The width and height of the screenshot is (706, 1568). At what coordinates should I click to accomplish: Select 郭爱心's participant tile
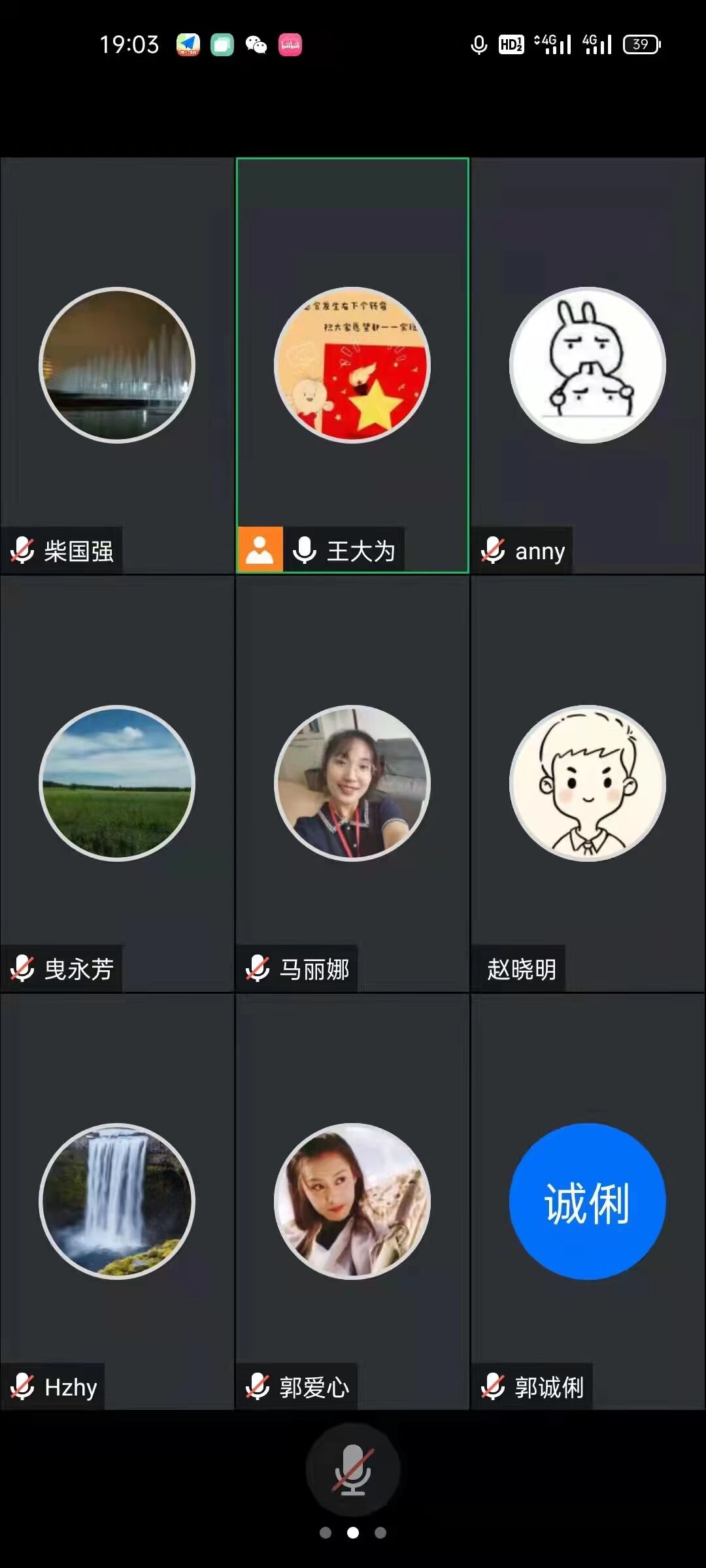[x=352, y=1201]
